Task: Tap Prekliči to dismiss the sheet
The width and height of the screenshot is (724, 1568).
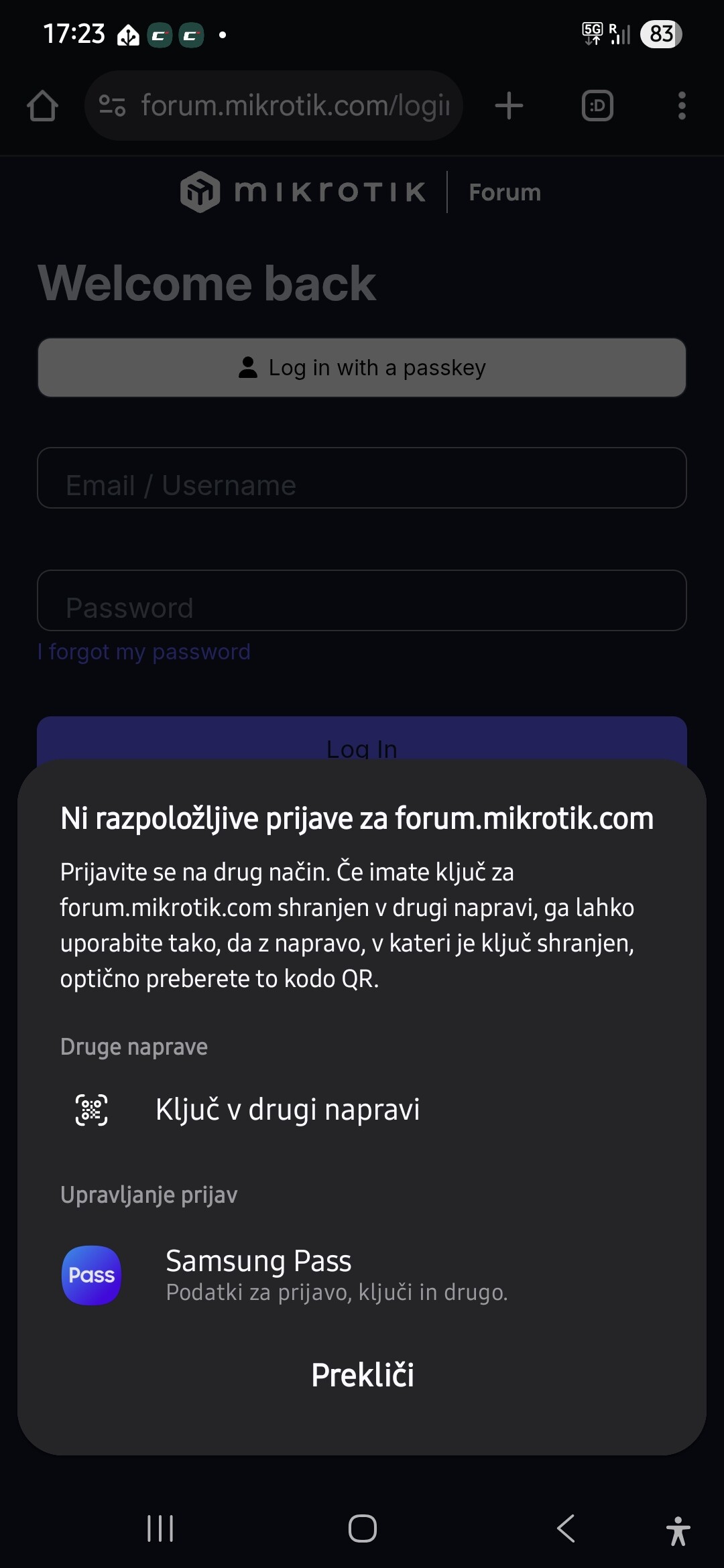Action: click(x=363, y=1376)
